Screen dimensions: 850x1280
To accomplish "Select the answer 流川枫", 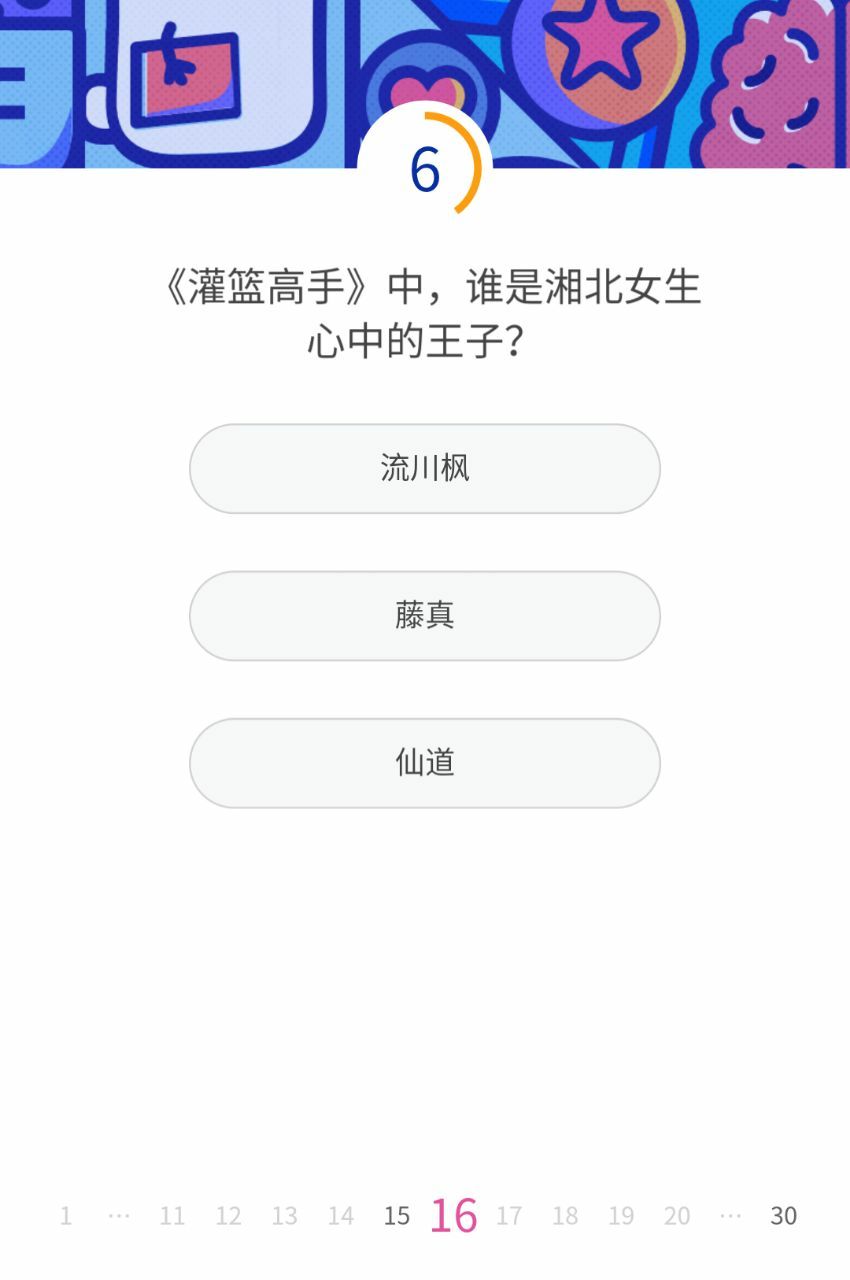I will click(x=424, y=468).
